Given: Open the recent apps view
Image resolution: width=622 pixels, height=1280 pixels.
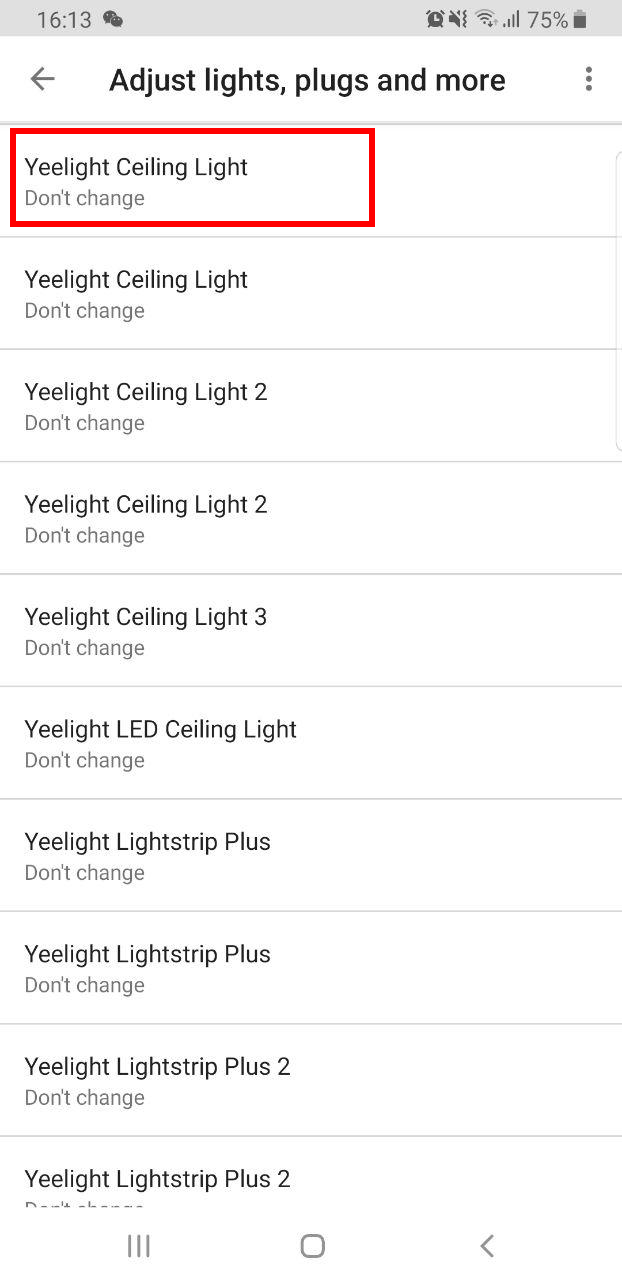Looking at the screenshot, I should [x=138, y=1245].
